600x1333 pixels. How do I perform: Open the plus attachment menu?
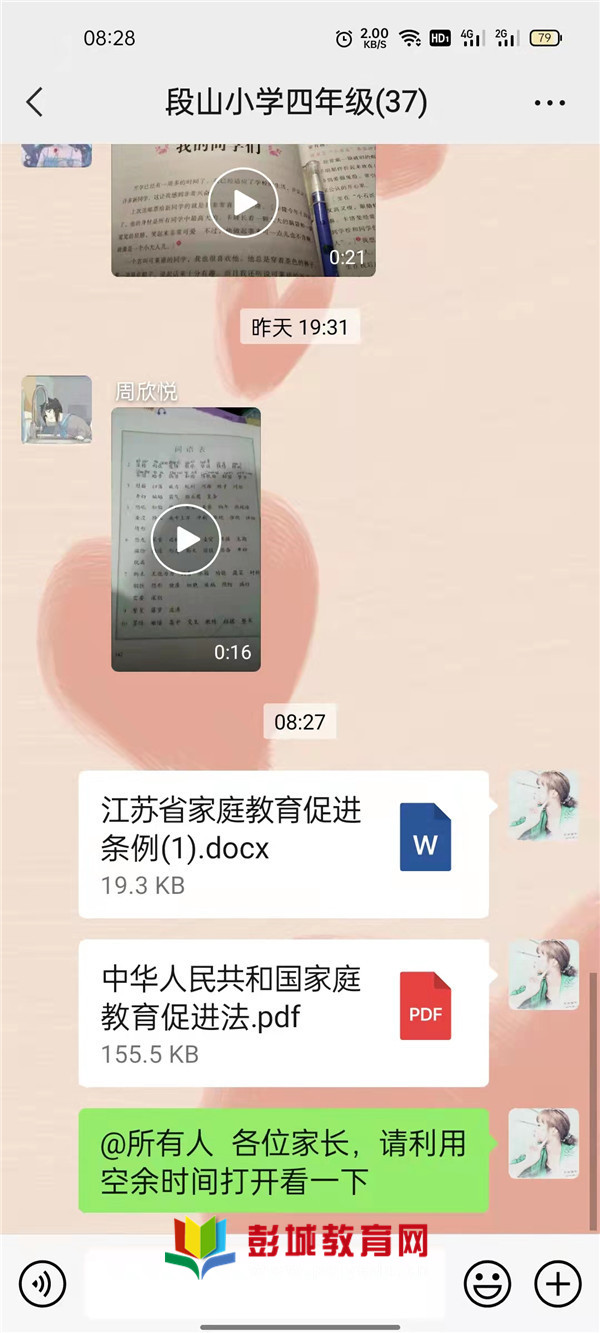[558, 1283]
